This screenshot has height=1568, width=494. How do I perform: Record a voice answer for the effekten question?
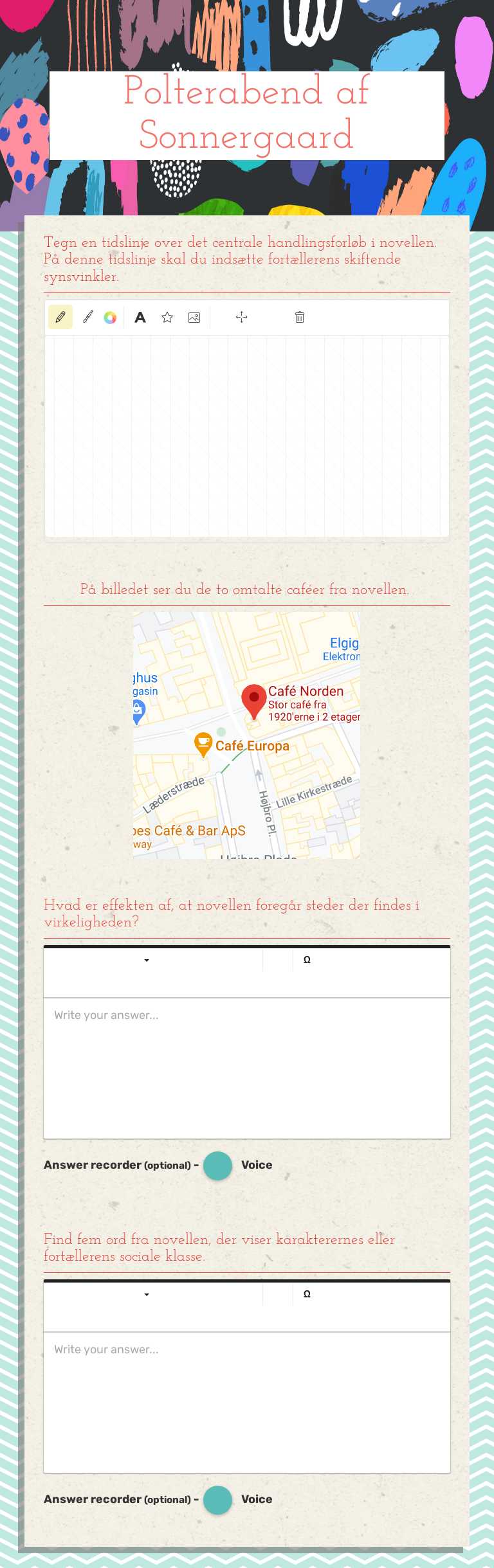point(217,1166)
